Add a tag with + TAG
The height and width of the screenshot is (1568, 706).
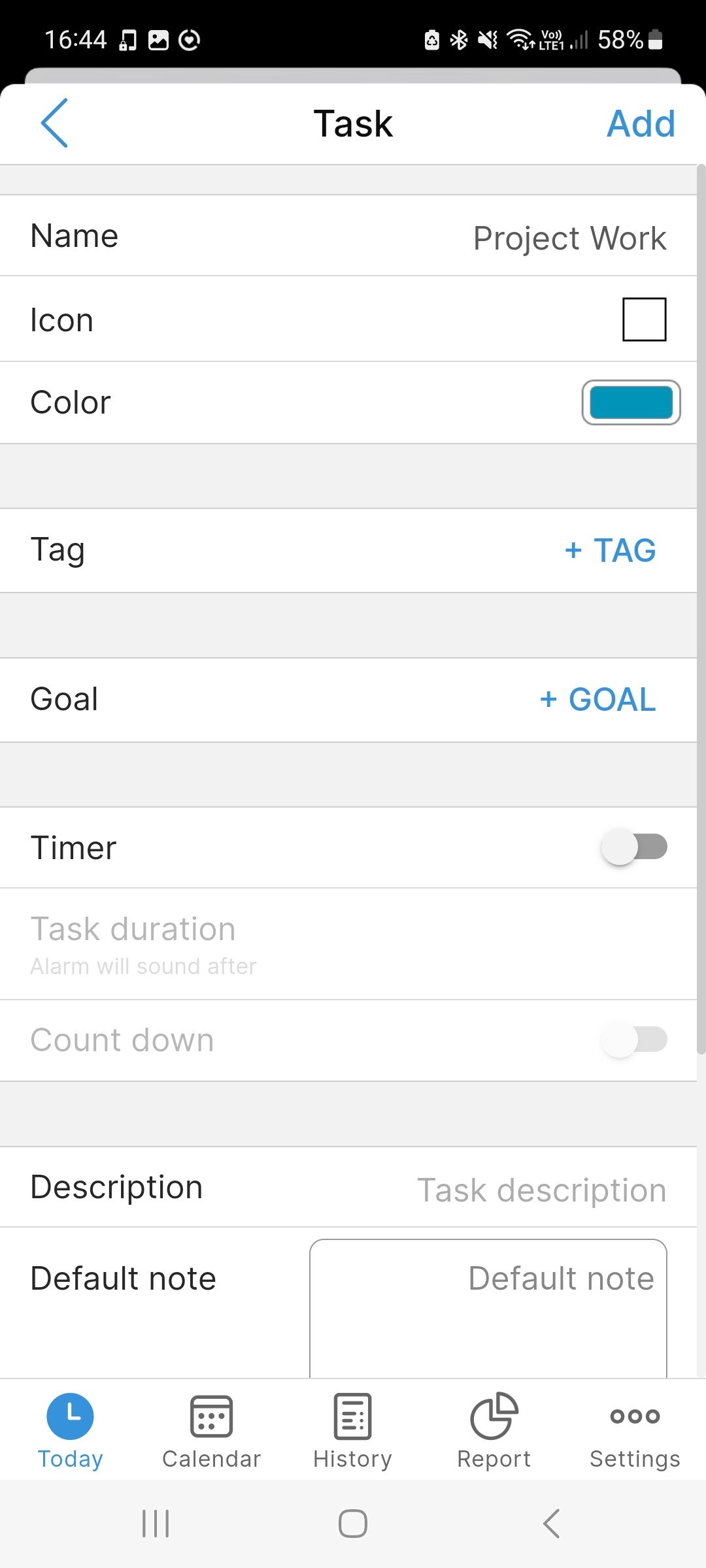coord(609,550)
